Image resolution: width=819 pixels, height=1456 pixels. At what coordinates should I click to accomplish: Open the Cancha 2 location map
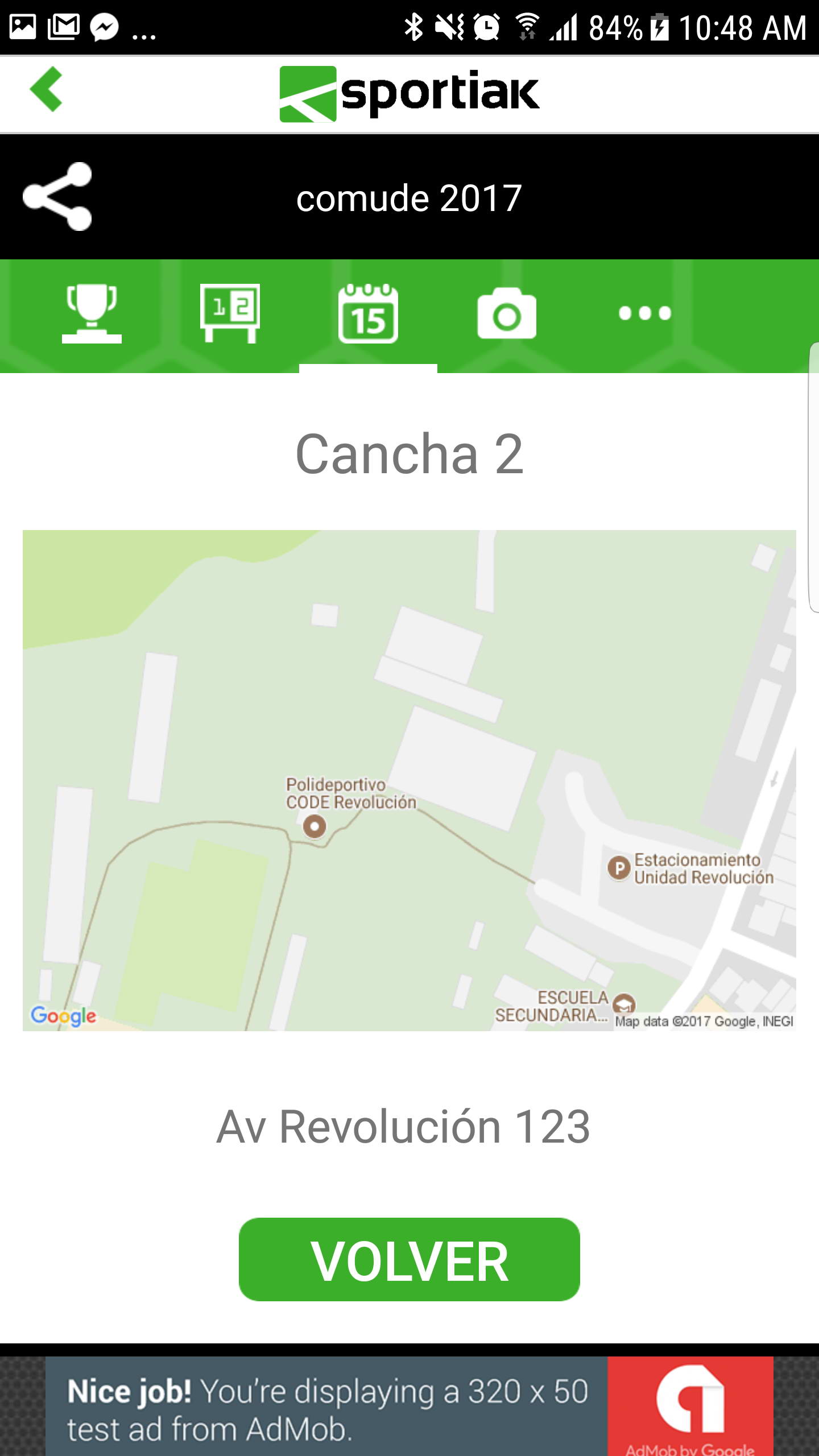409,780
